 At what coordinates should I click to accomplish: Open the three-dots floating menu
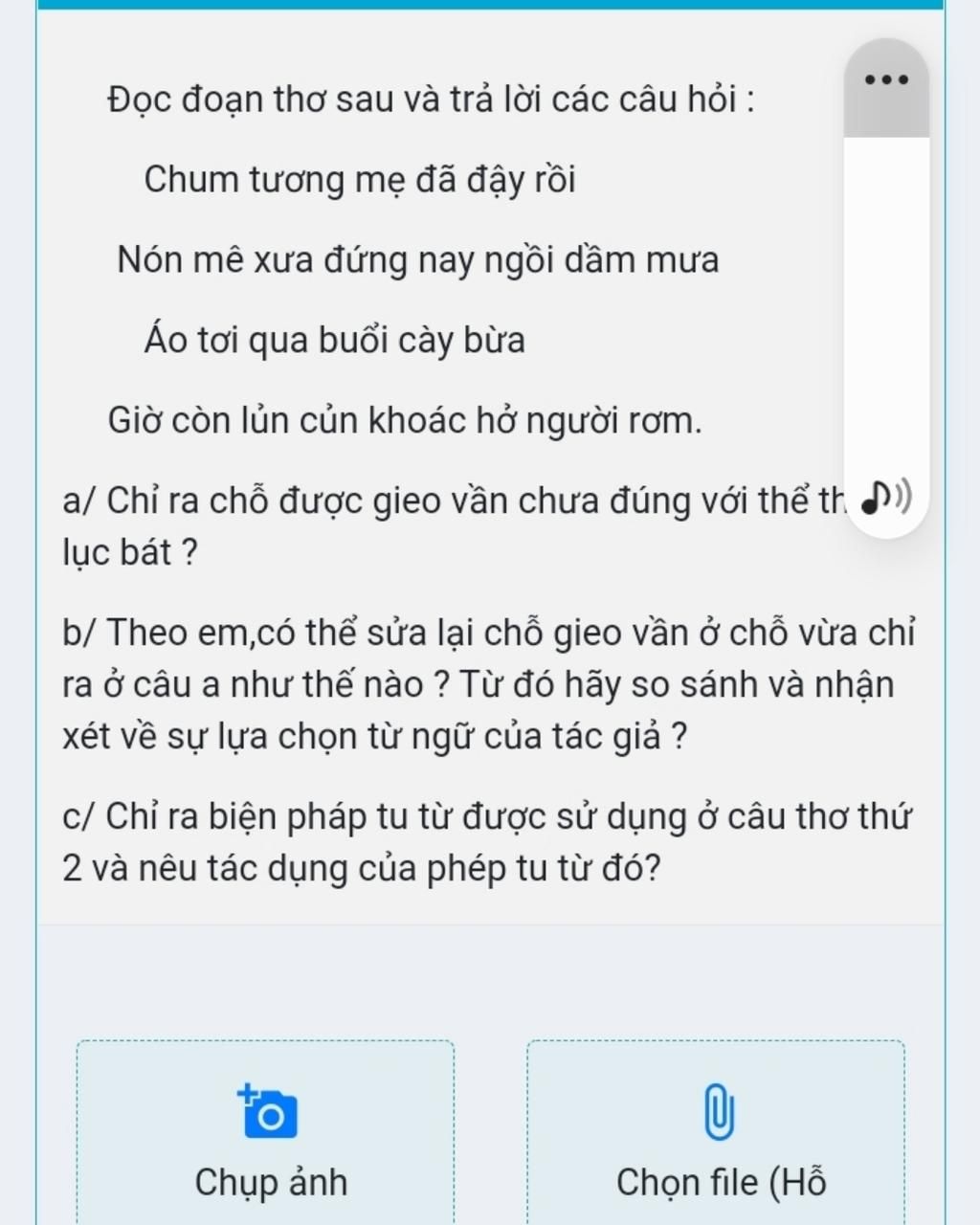(885, 79)
